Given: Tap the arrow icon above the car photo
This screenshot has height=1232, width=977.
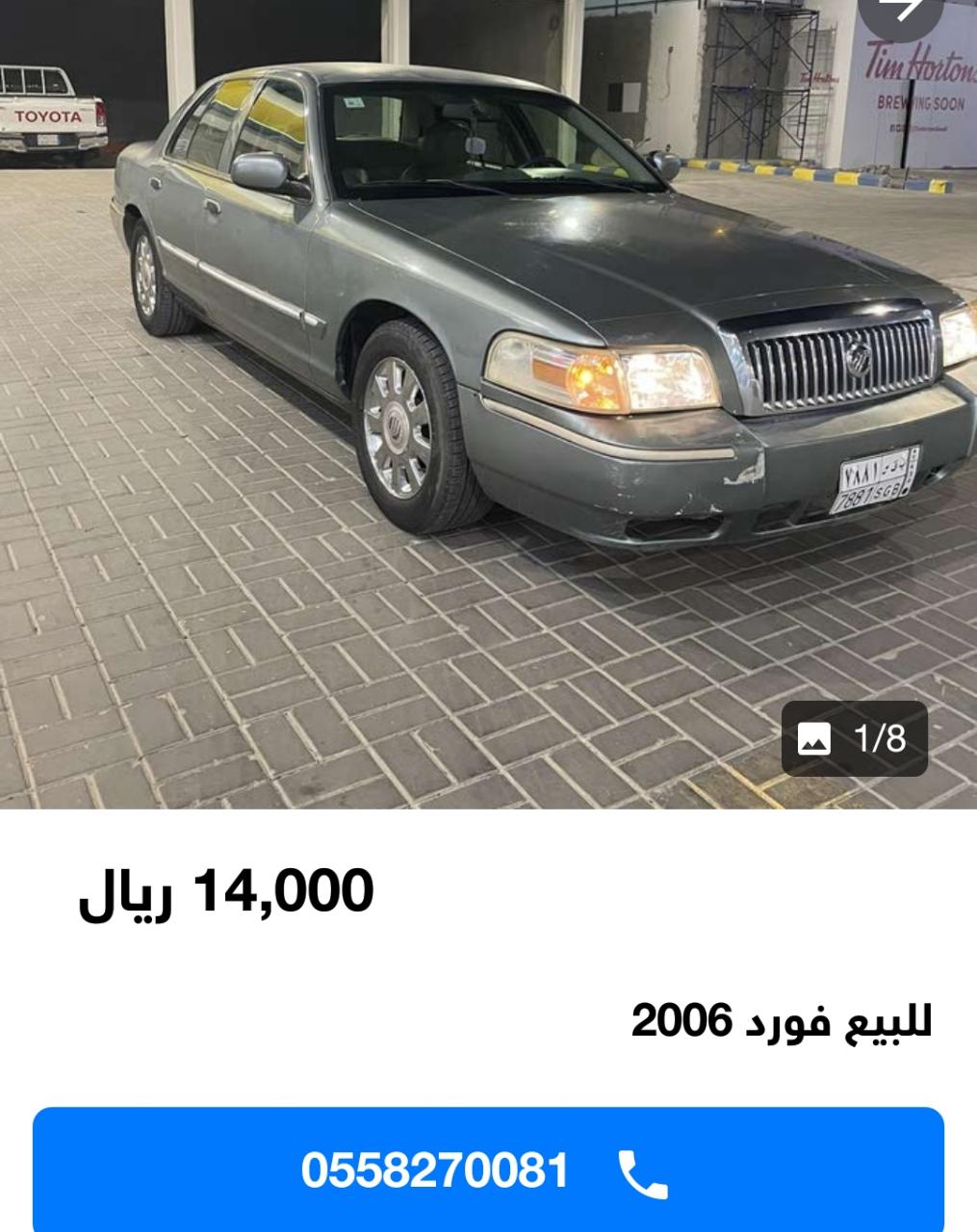Looking at the screenshot, I should pos(900,13).
